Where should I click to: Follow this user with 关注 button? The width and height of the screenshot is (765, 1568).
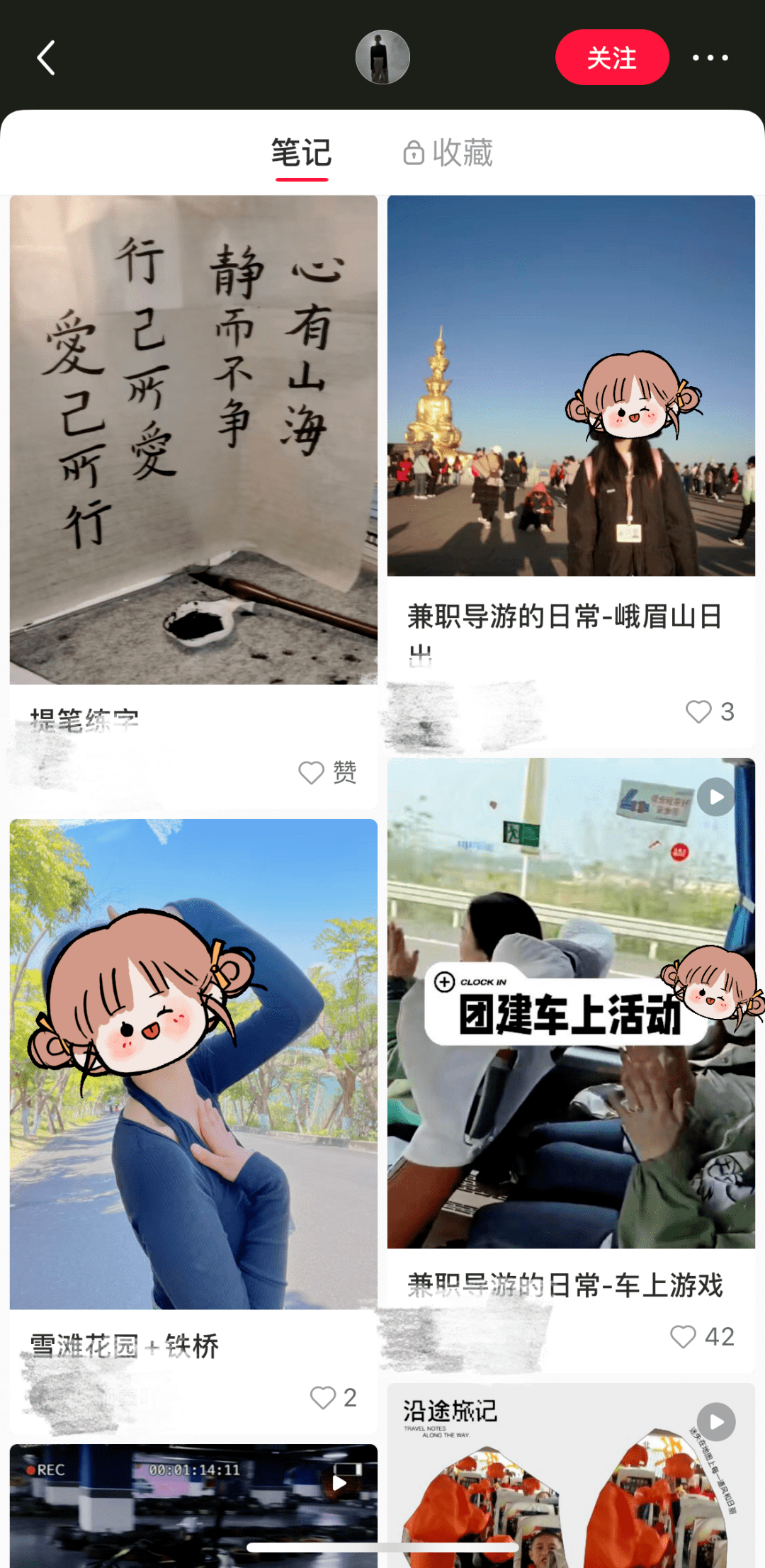612,57
